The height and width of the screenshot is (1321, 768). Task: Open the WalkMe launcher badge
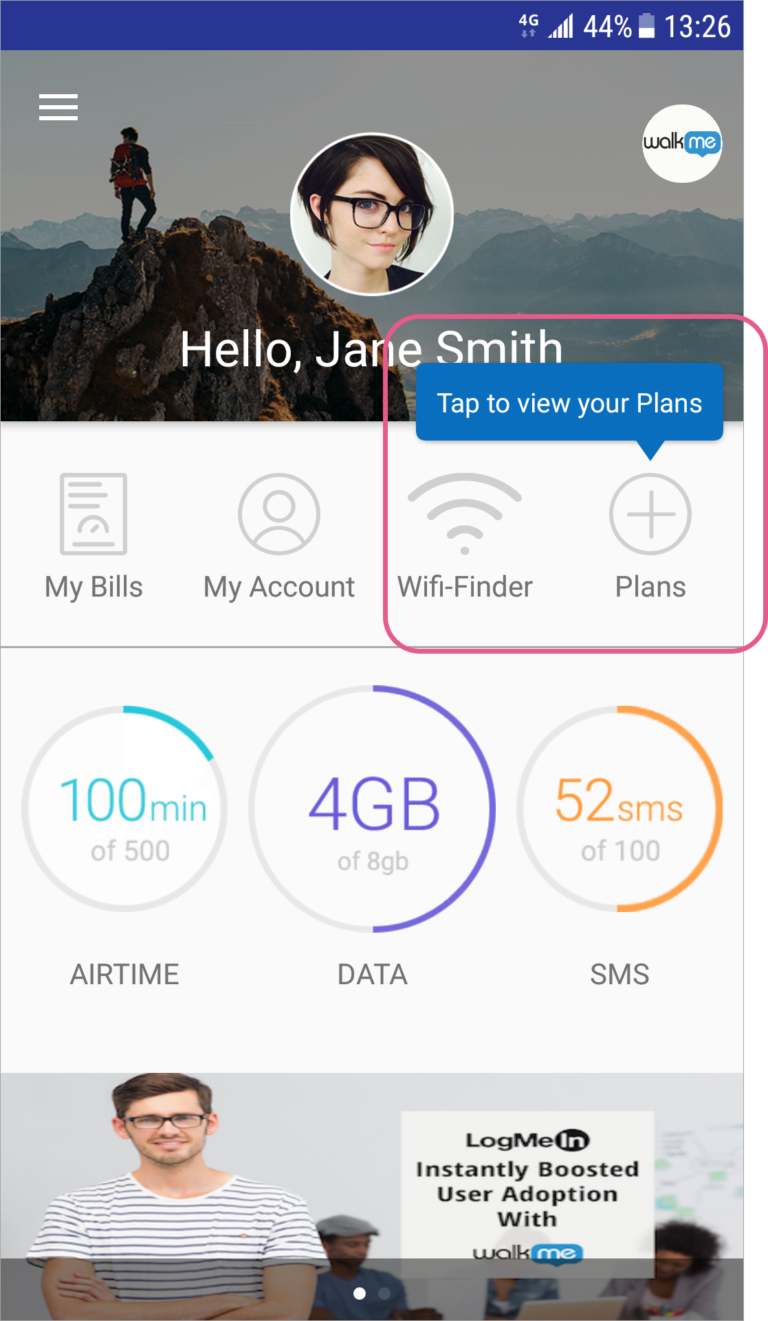681,143
